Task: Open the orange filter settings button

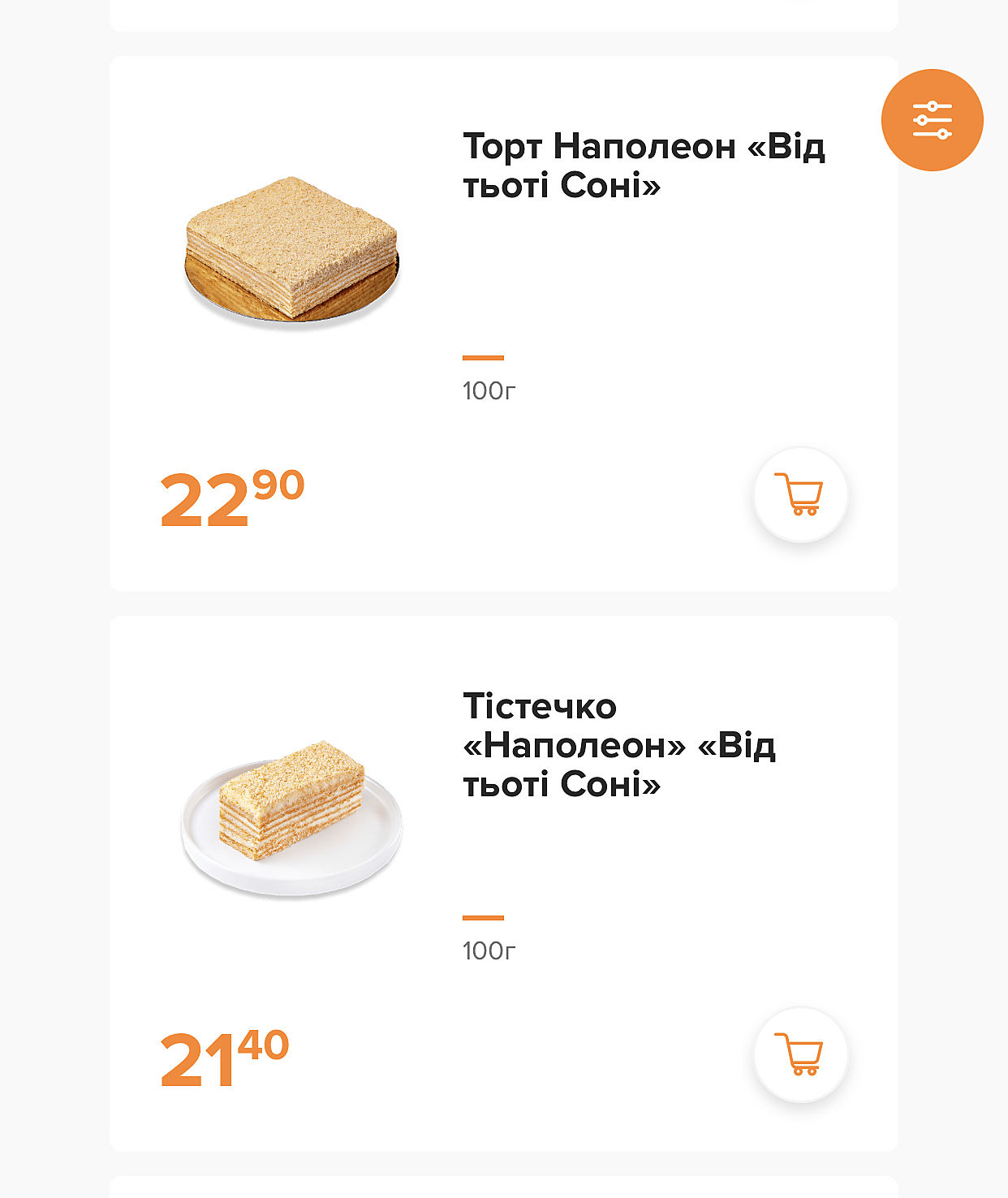Action: pos(932,120)
